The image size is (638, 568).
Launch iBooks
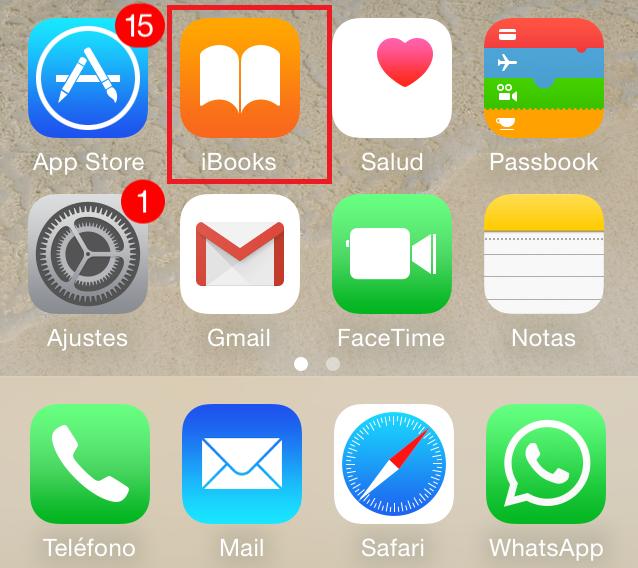pyautogui.click(x=240, y=78)
